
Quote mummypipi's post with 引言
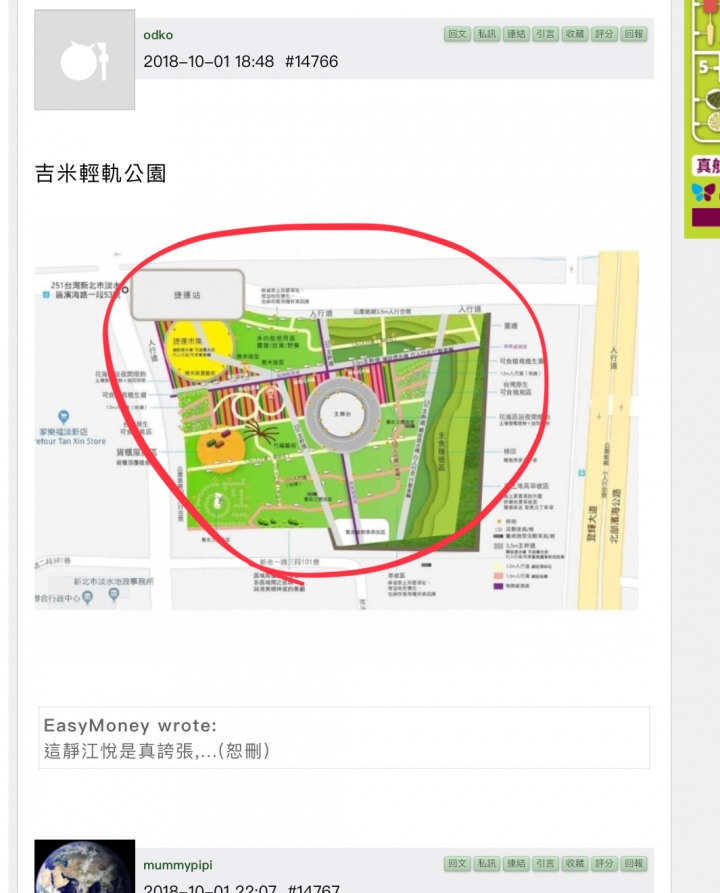coord(545,864)
